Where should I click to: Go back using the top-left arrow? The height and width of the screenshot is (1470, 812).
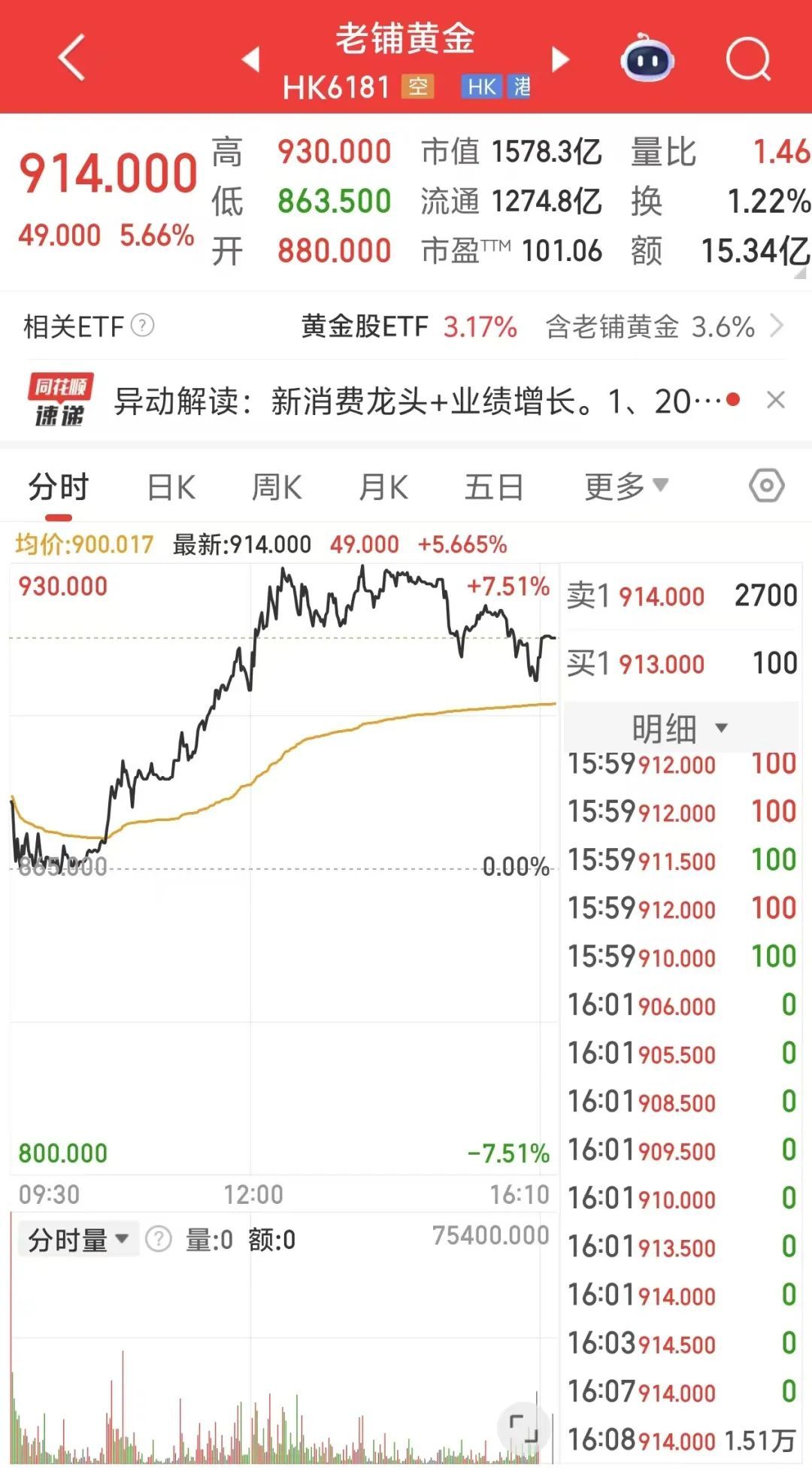click(72, 57)
